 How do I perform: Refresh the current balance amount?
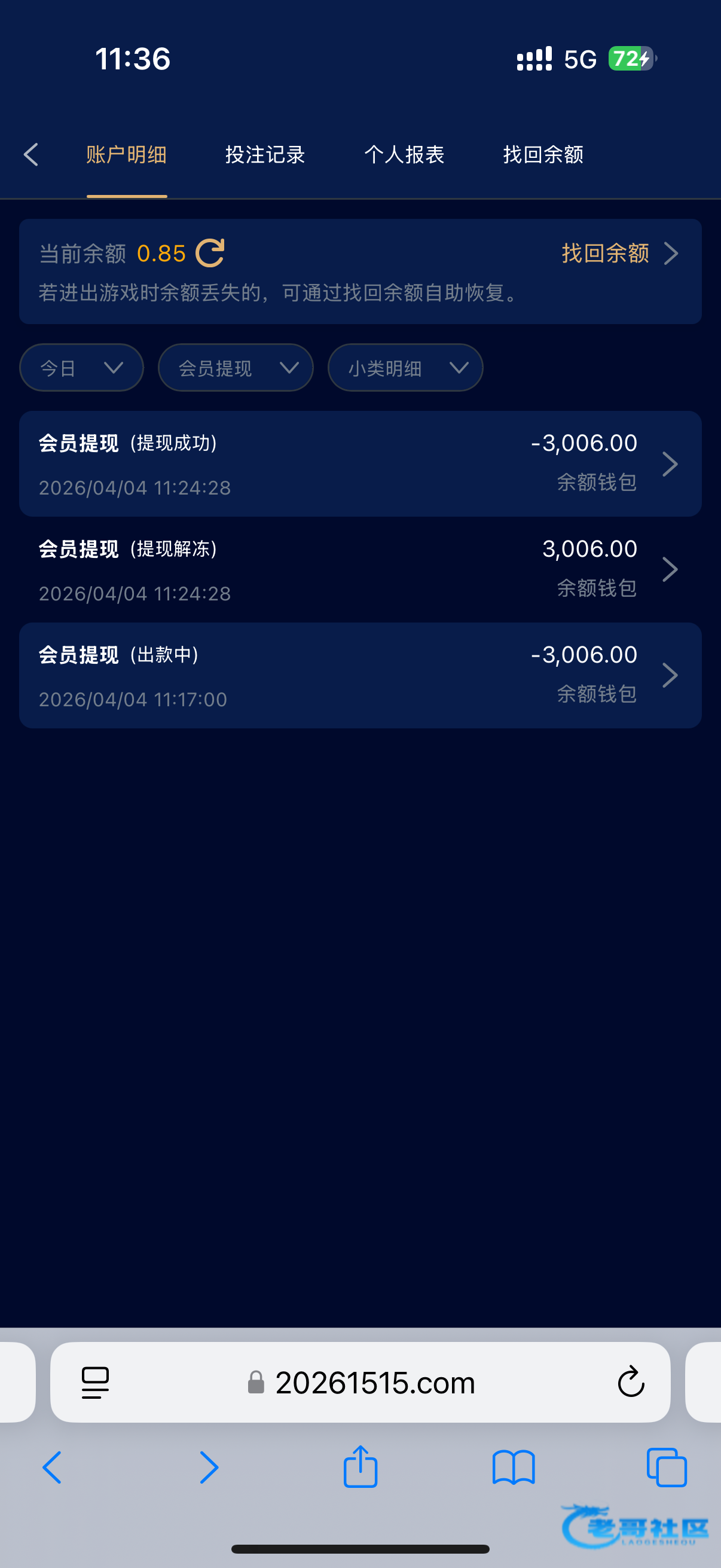[x=210, y=253]
